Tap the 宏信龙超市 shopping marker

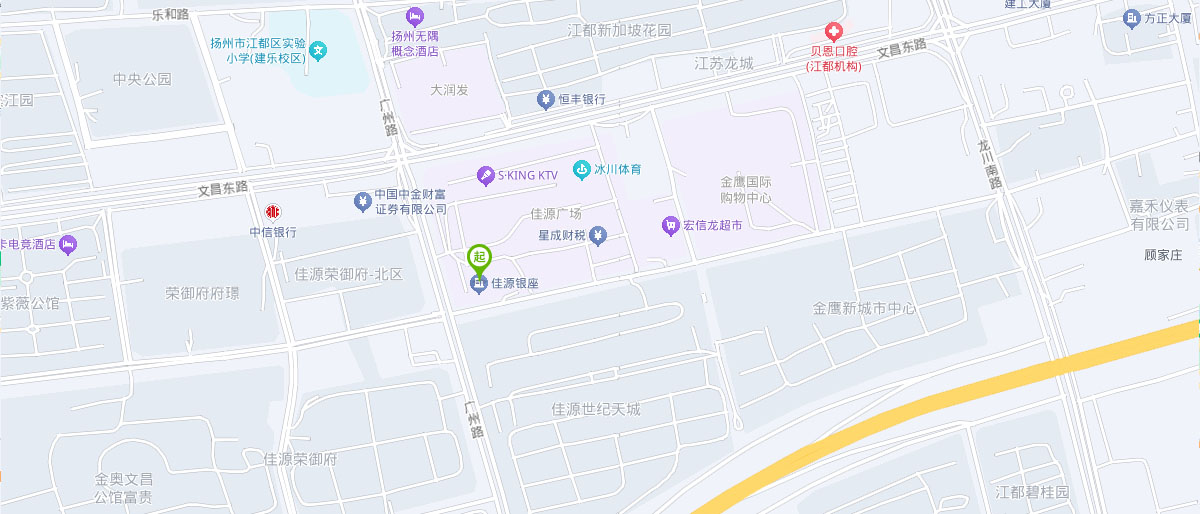click(x=670, y=226)
